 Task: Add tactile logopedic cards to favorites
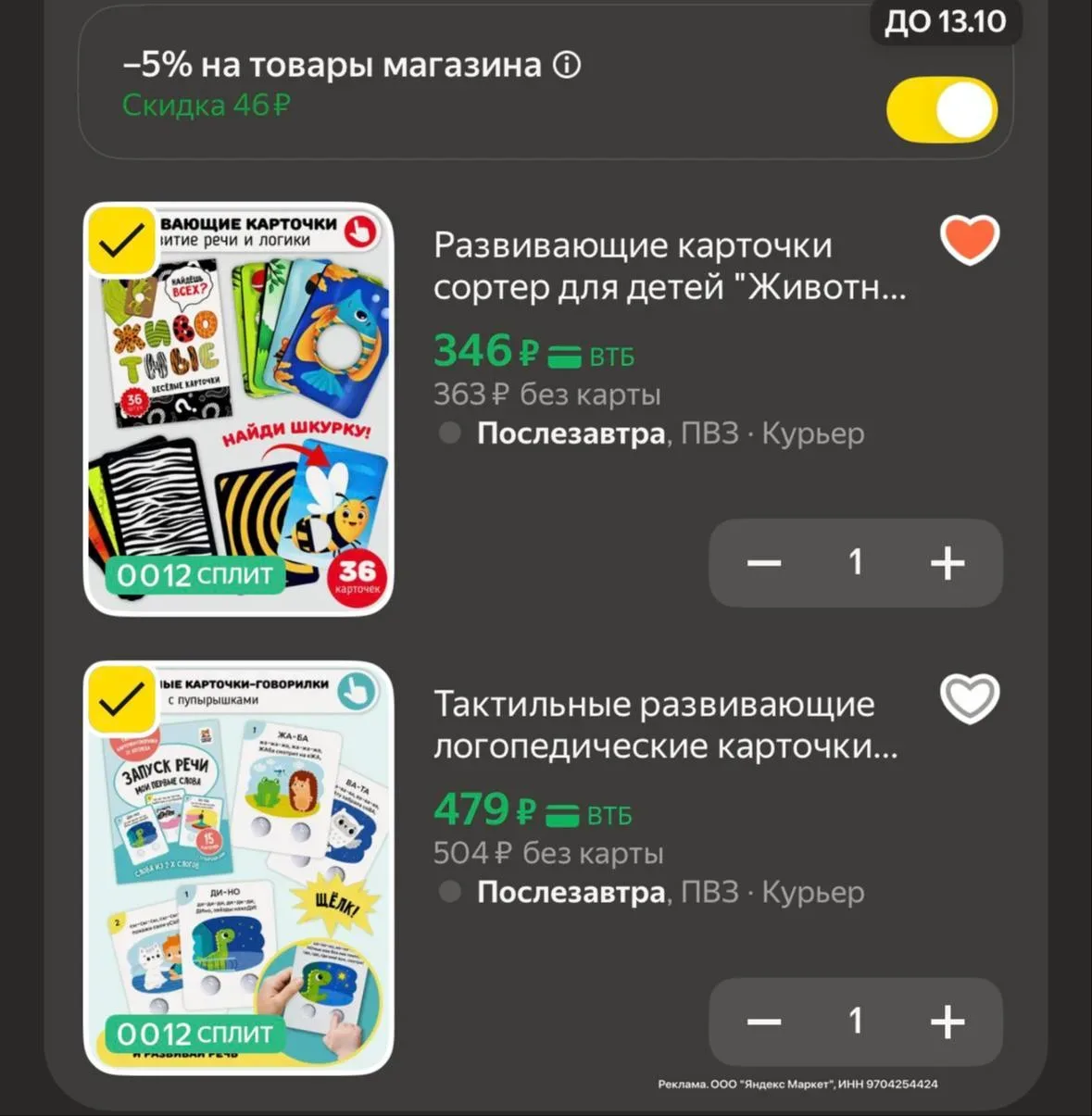point(969,698)
